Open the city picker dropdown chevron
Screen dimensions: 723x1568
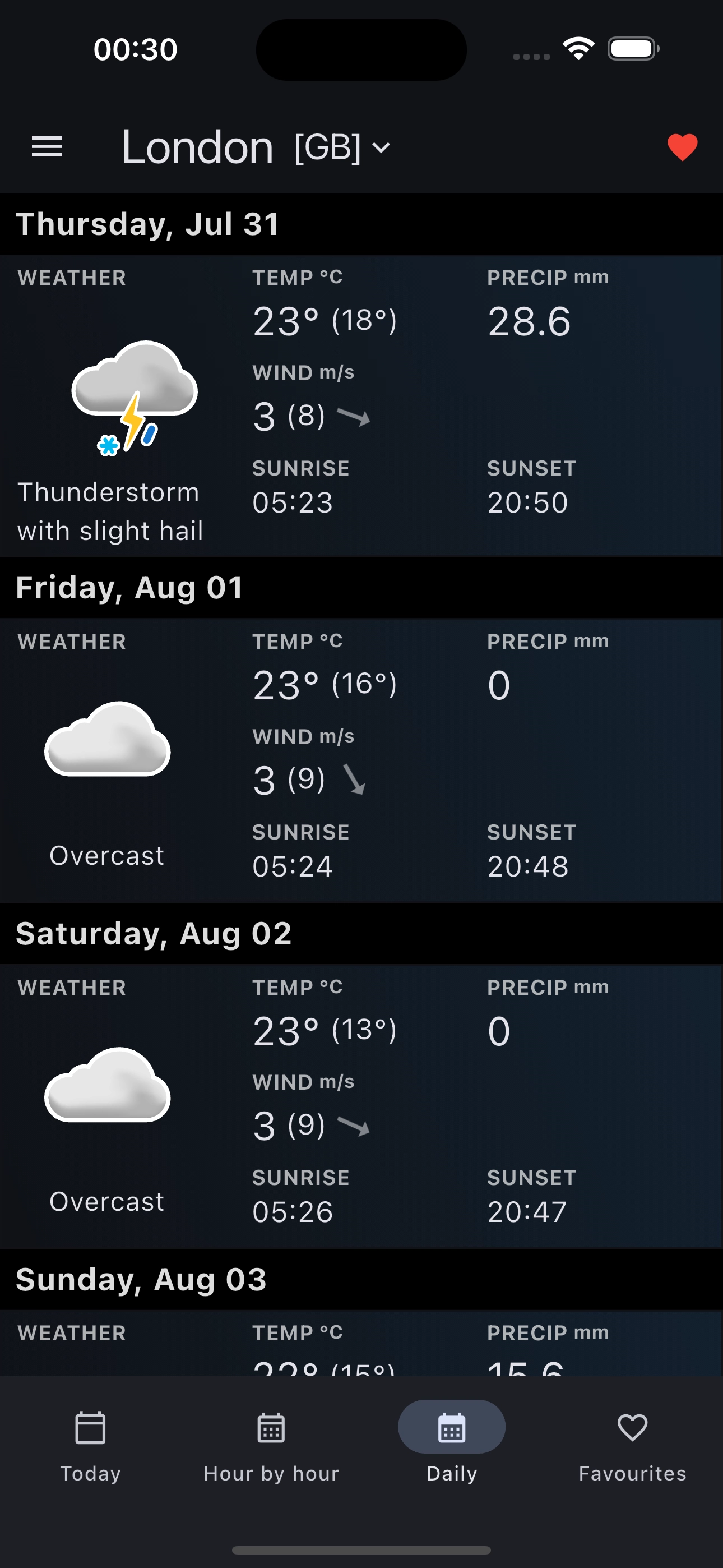[382, 148]
